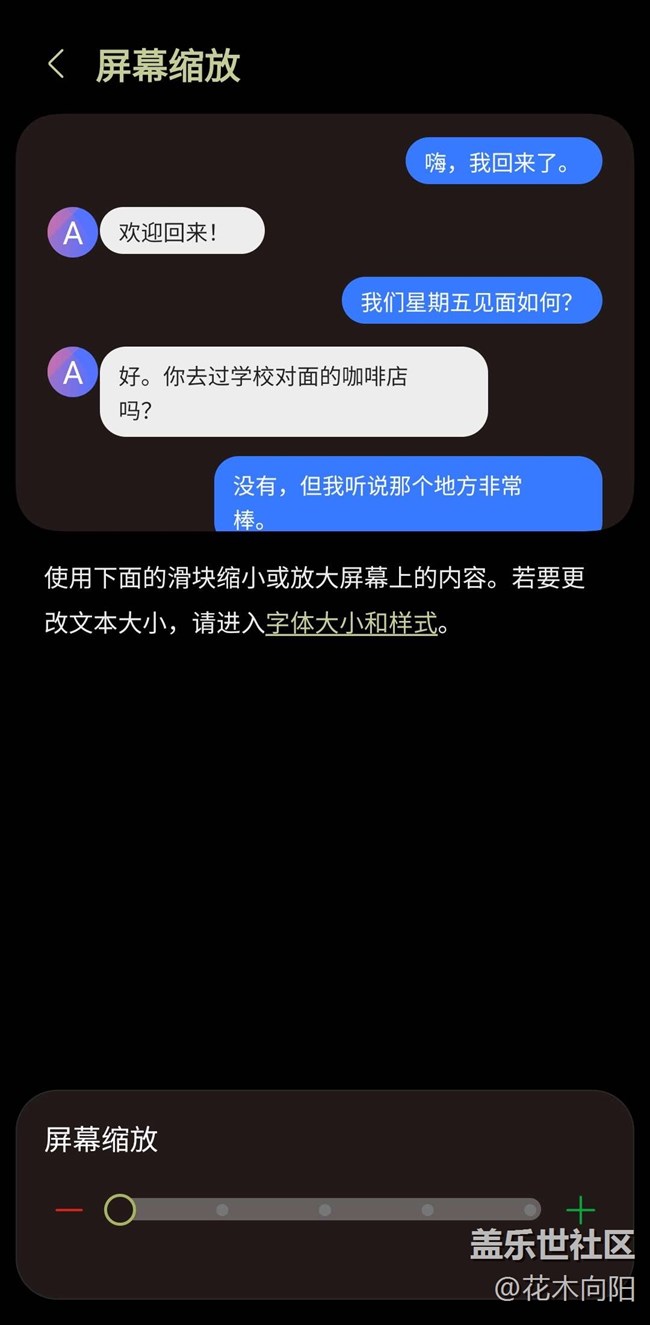Select the middle dot on zoom slider
Viewport: 650px width, 1325px height.
325,1210
